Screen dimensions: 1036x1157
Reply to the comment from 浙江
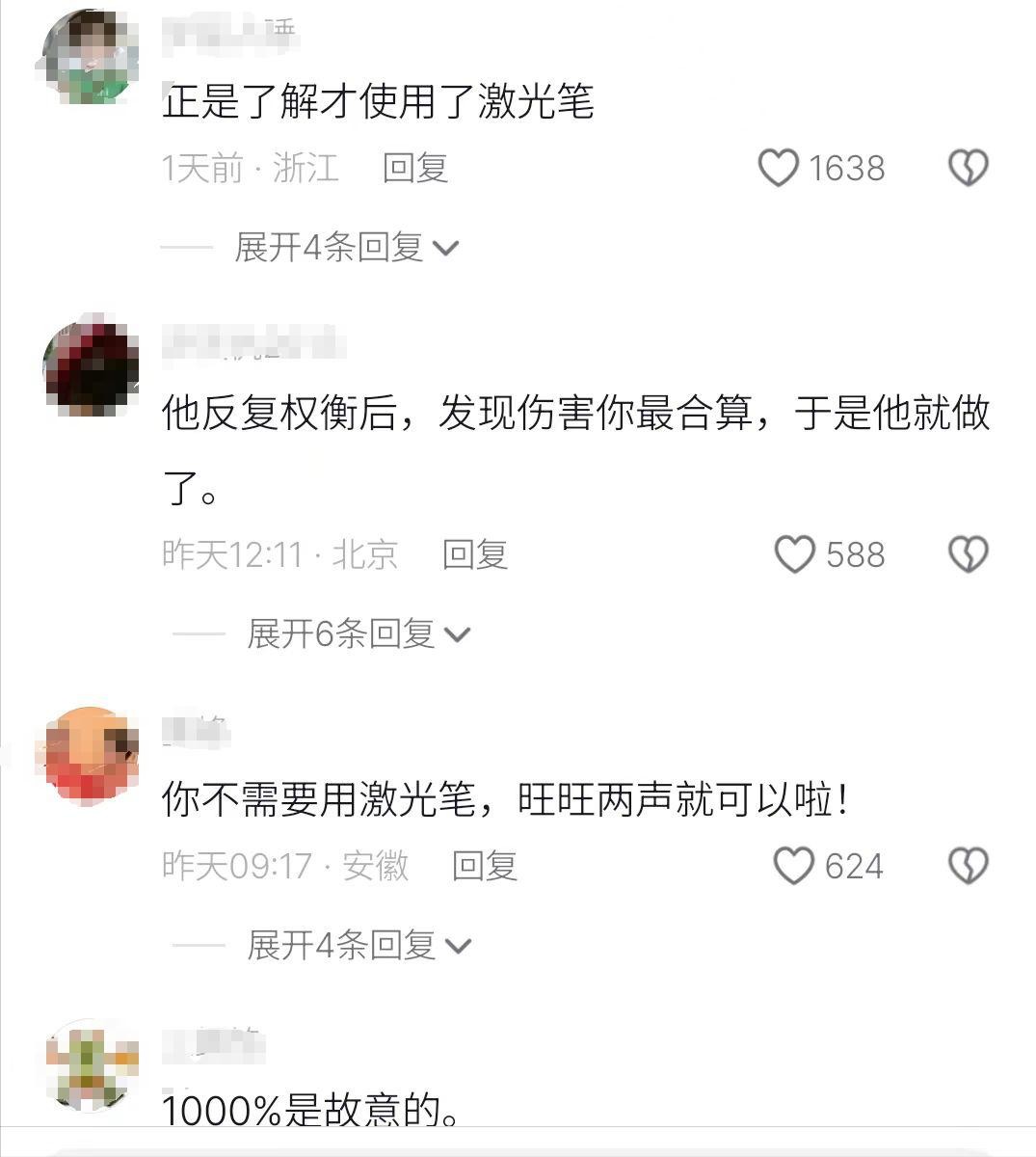[x=415, y=168]
